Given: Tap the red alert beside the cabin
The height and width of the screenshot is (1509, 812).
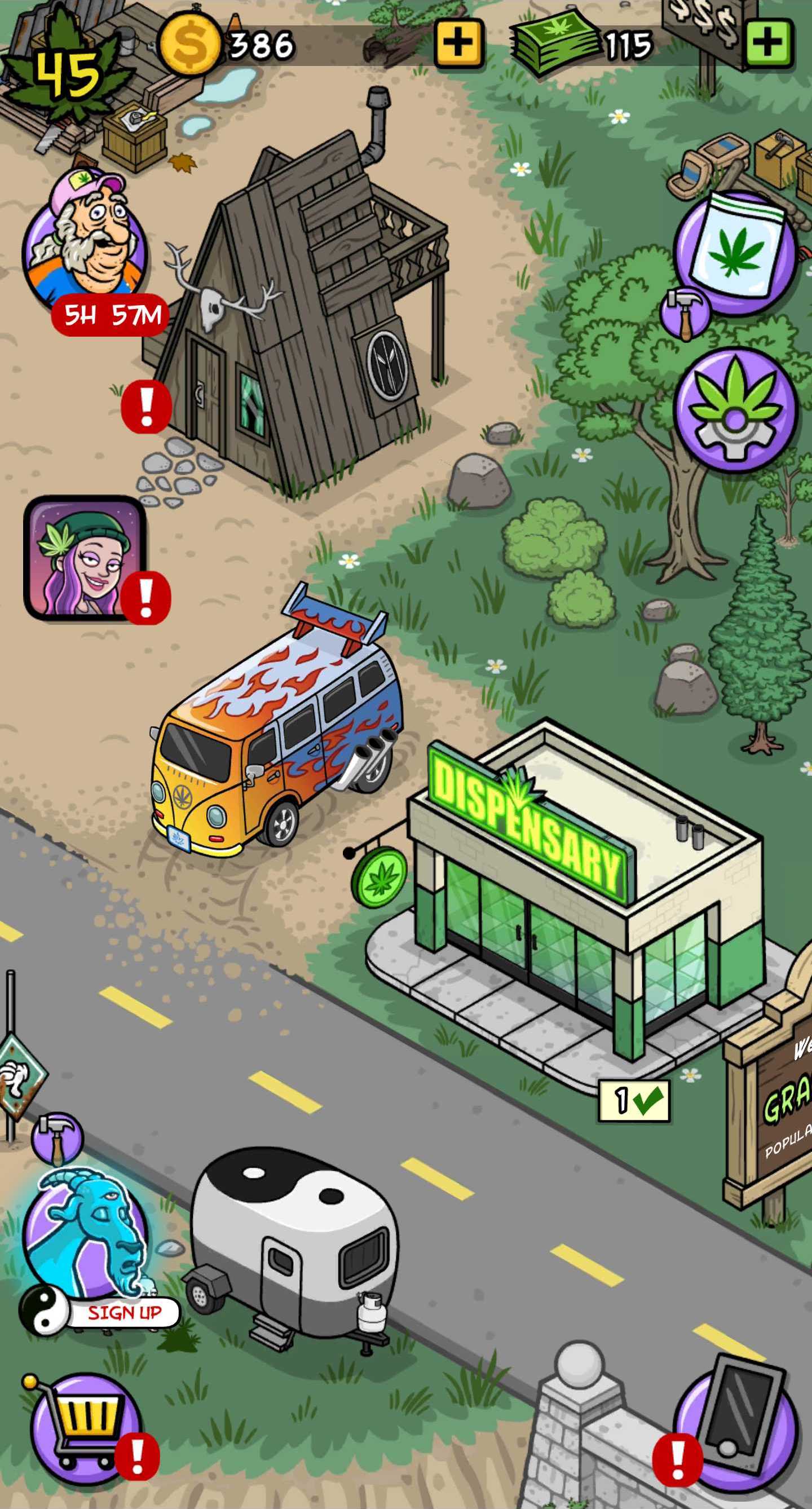Looking at the screenshot, I should coord(146,406).
